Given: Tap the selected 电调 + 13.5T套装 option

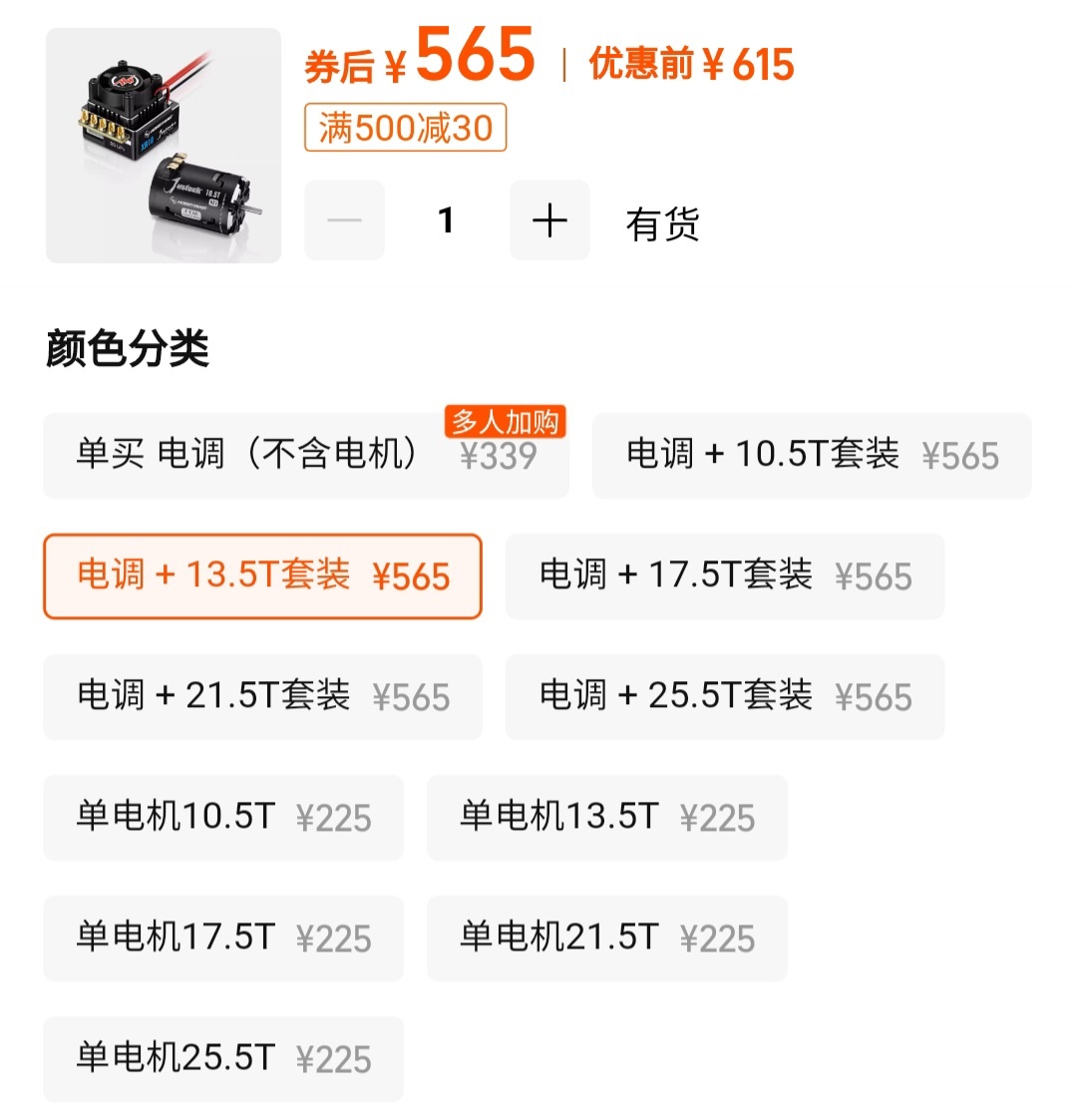Looking at the screenshot, I should point(262,576).
